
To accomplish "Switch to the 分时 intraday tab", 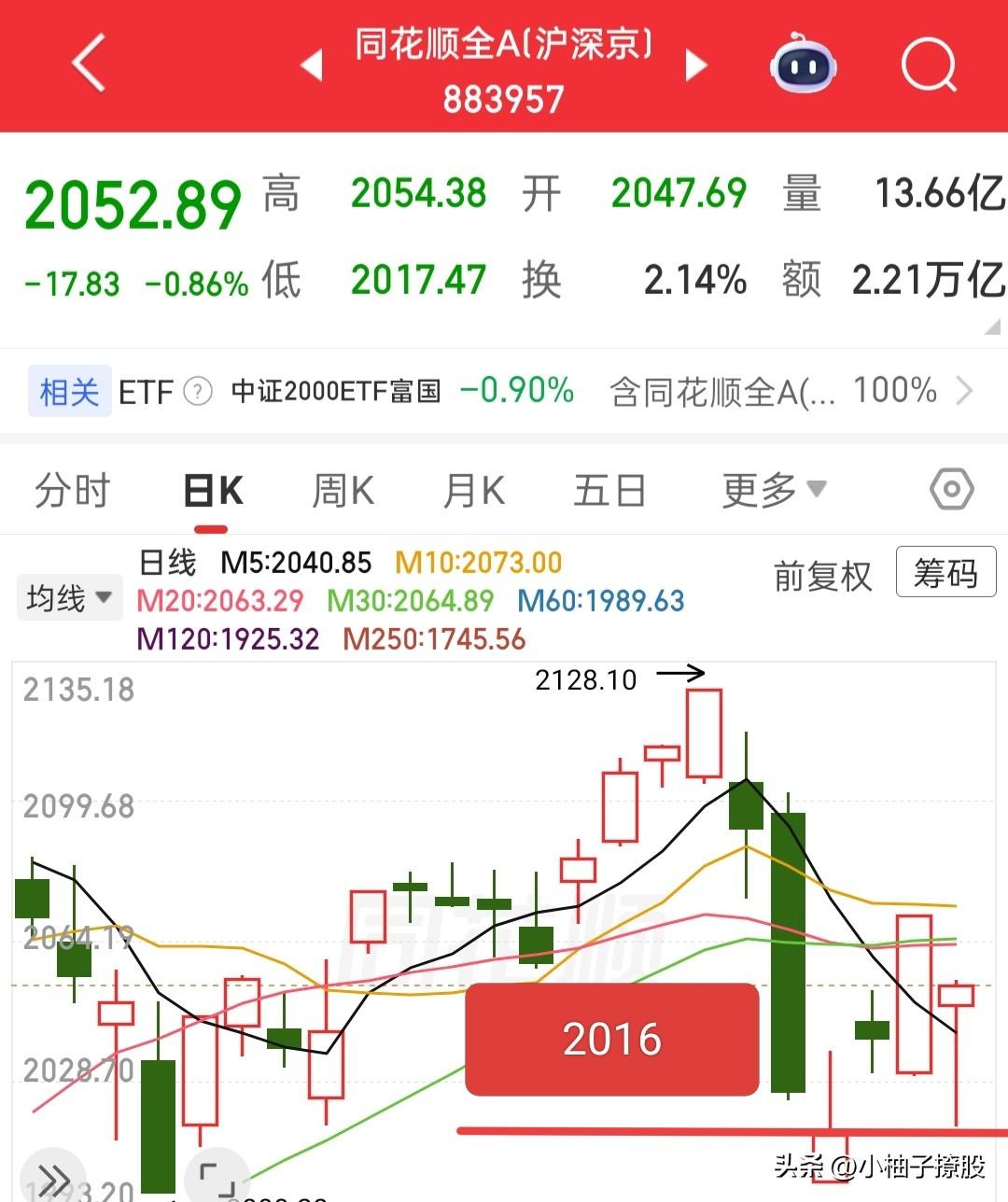I will point(71,489).
